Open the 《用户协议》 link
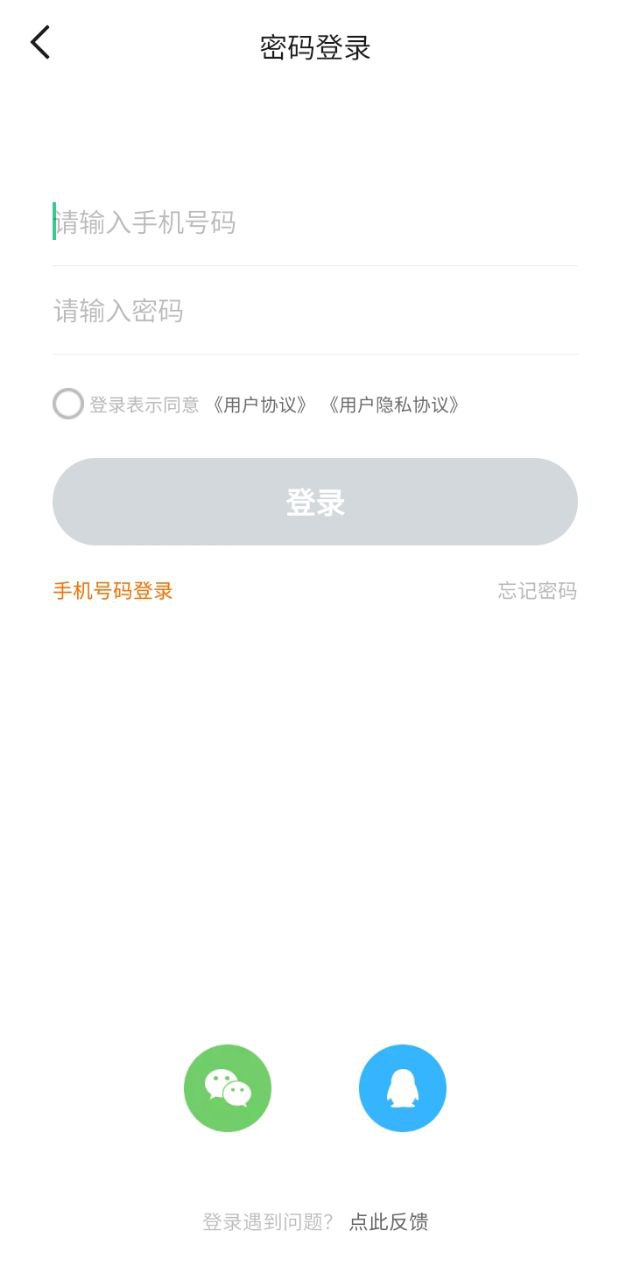The width and height of the screenshot is (630, 1280). pos(260,405)
